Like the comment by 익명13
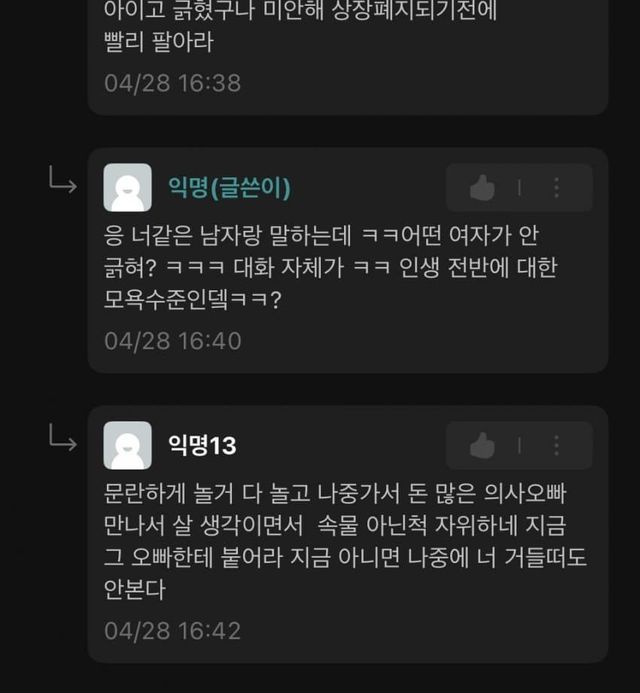 pyautogui.click(x=483, y=445)
